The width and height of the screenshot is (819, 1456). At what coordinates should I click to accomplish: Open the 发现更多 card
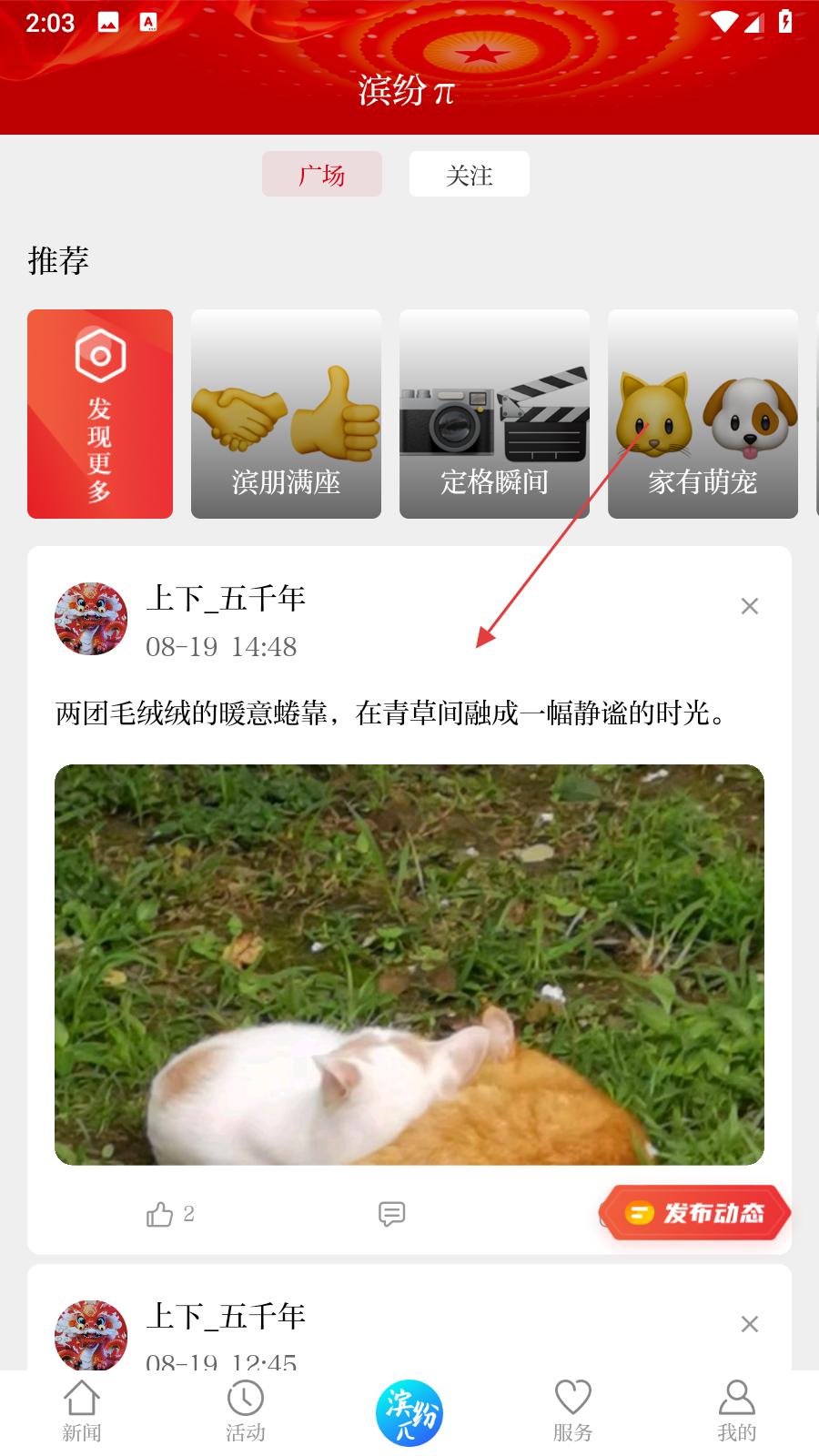(x=100, y=414)
